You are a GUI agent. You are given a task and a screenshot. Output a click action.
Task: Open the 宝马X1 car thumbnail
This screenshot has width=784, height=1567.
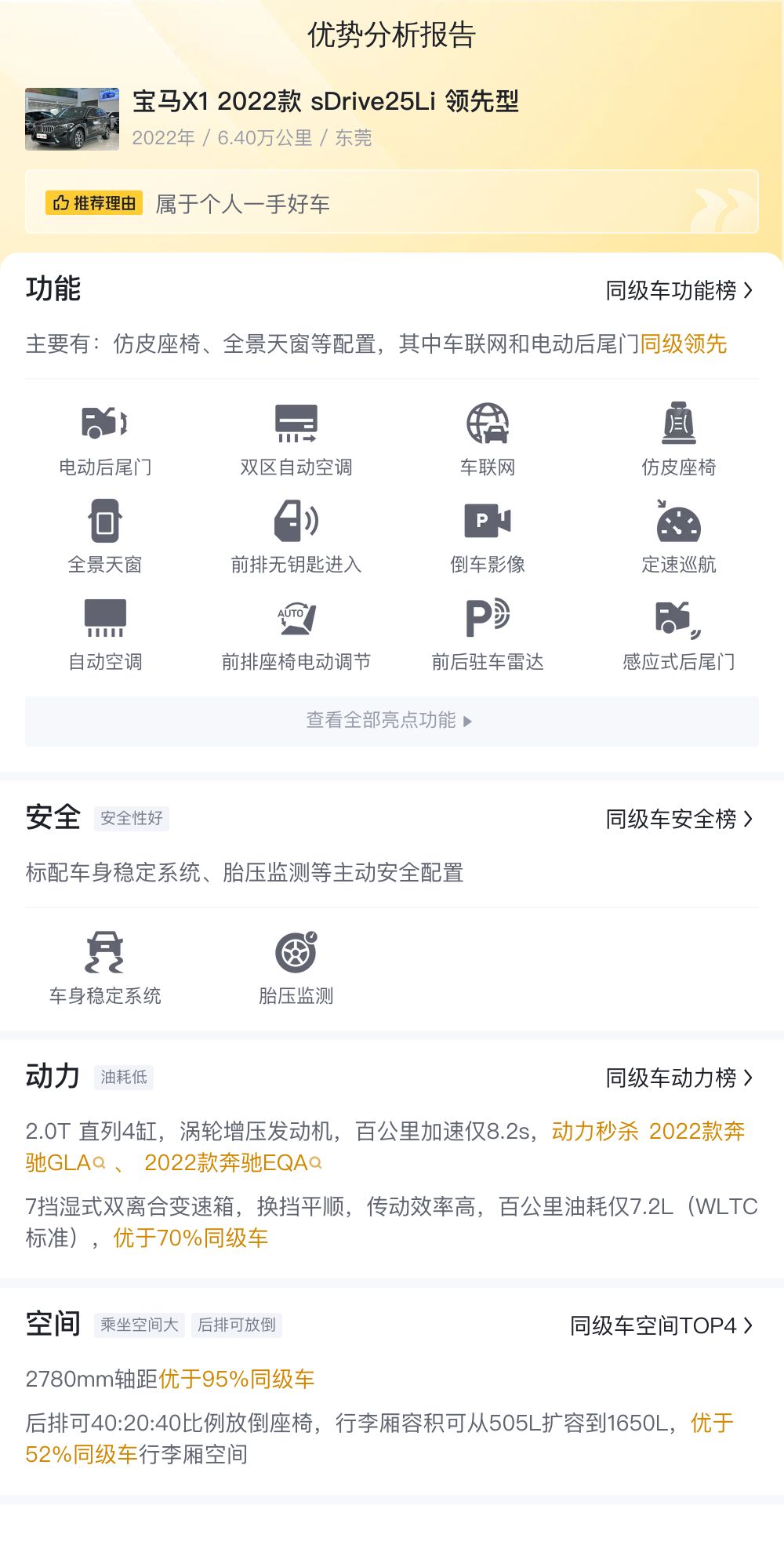(72, 118)
